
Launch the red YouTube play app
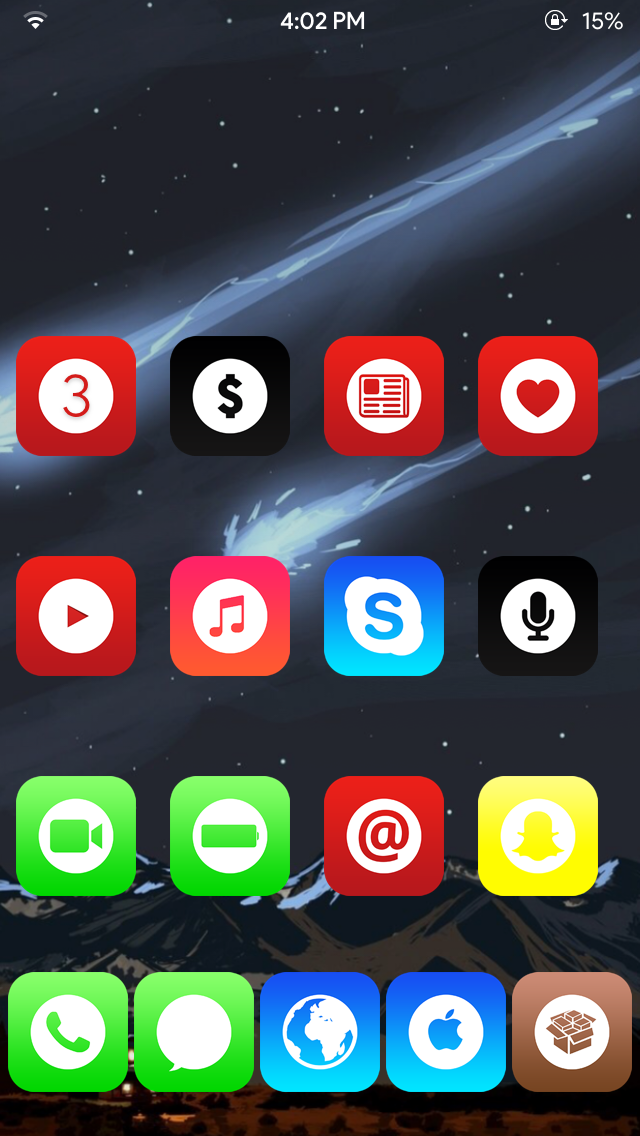click(76, 616)
